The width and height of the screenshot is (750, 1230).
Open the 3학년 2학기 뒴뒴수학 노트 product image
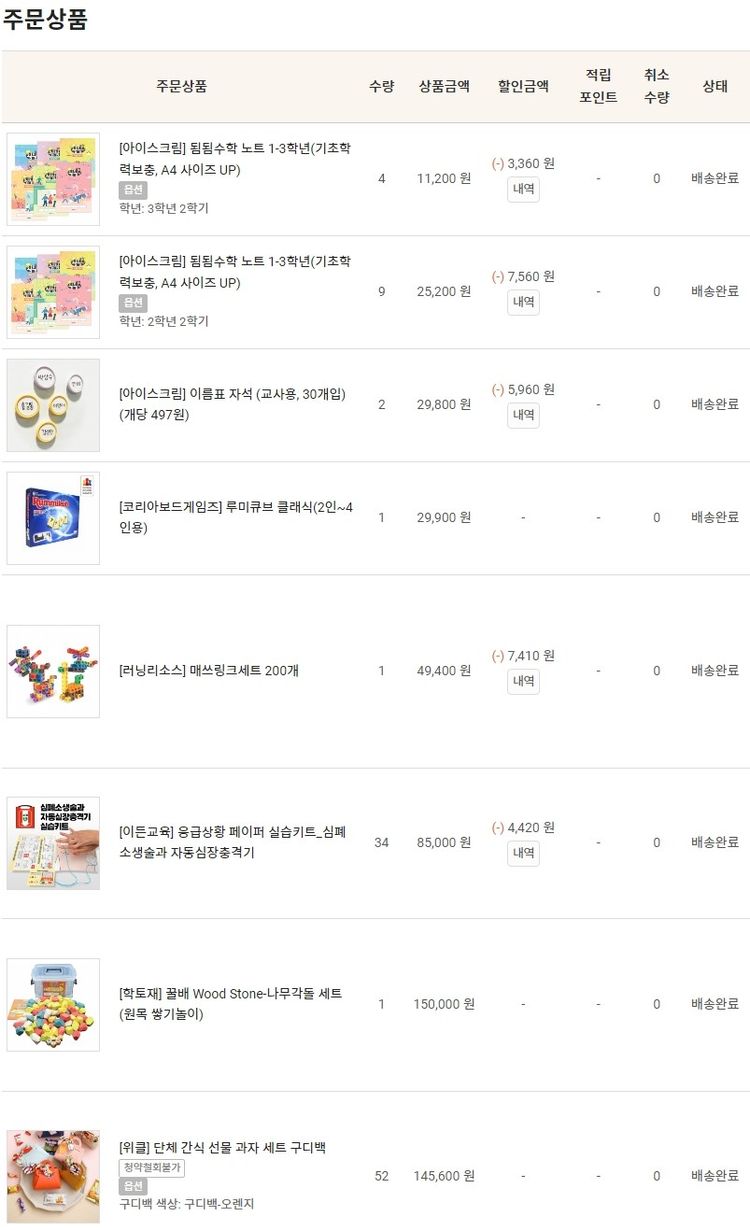tap(53, 179)
